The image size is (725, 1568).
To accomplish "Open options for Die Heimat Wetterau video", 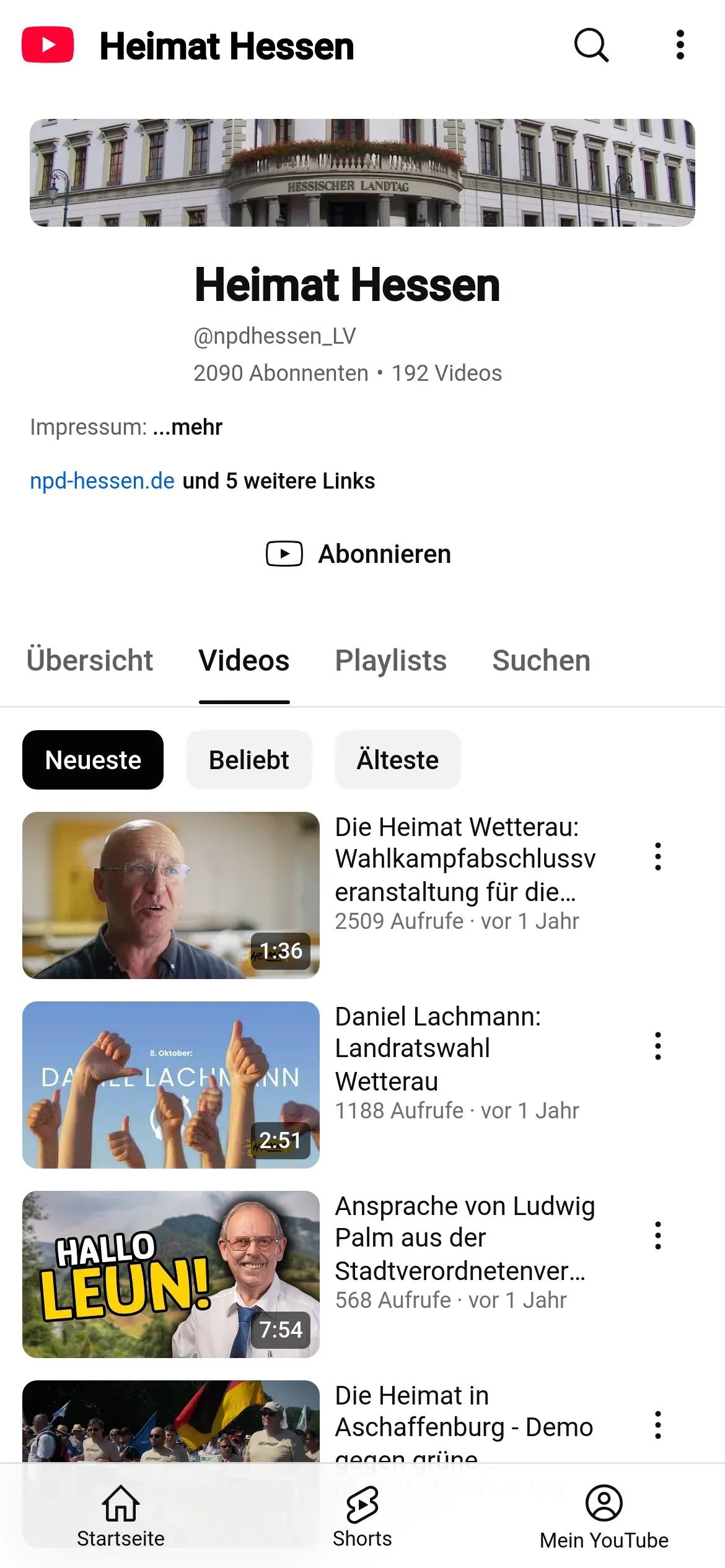I will [657, 856].
